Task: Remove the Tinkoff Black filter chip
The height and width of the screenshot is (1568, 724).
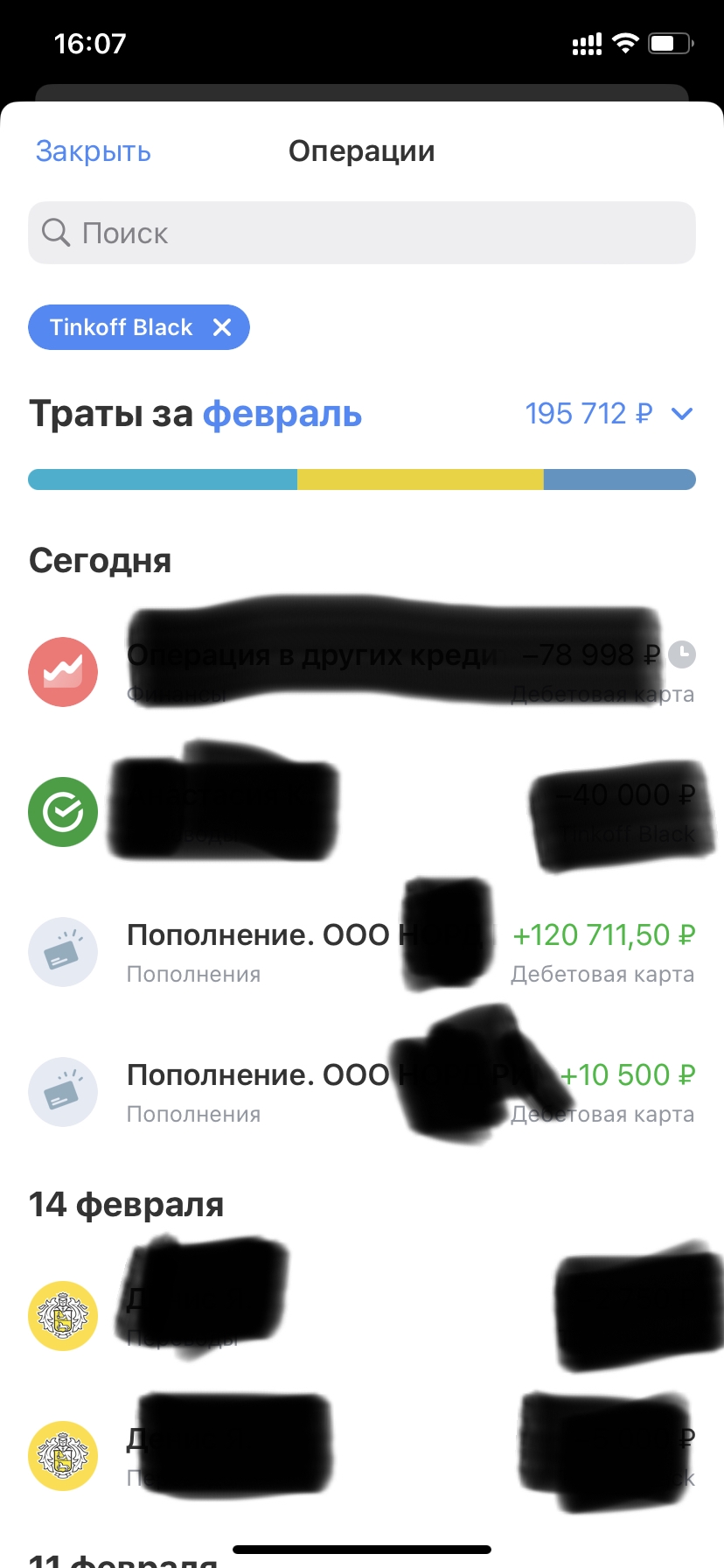Action: pyautogui.click(x=222, y=327)
